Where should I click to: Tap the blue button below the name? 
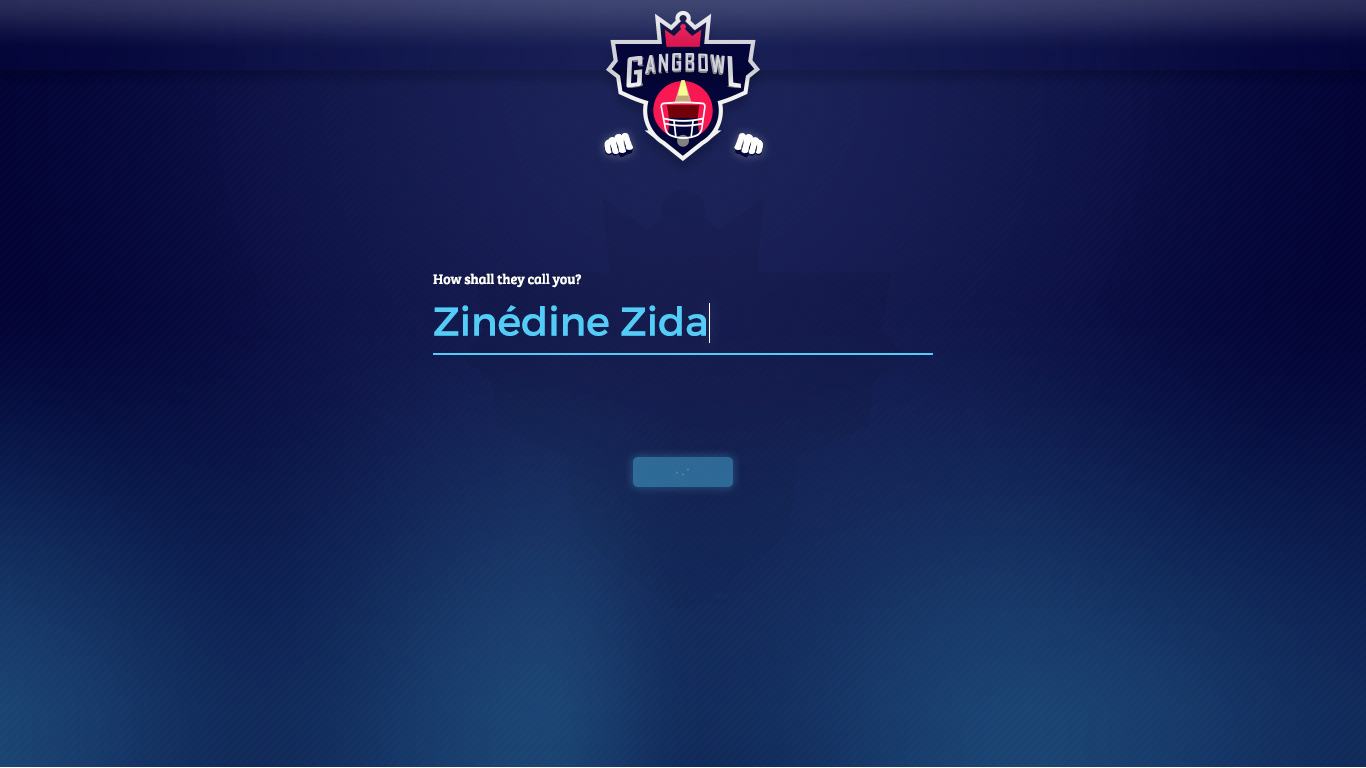coord(683,472)
